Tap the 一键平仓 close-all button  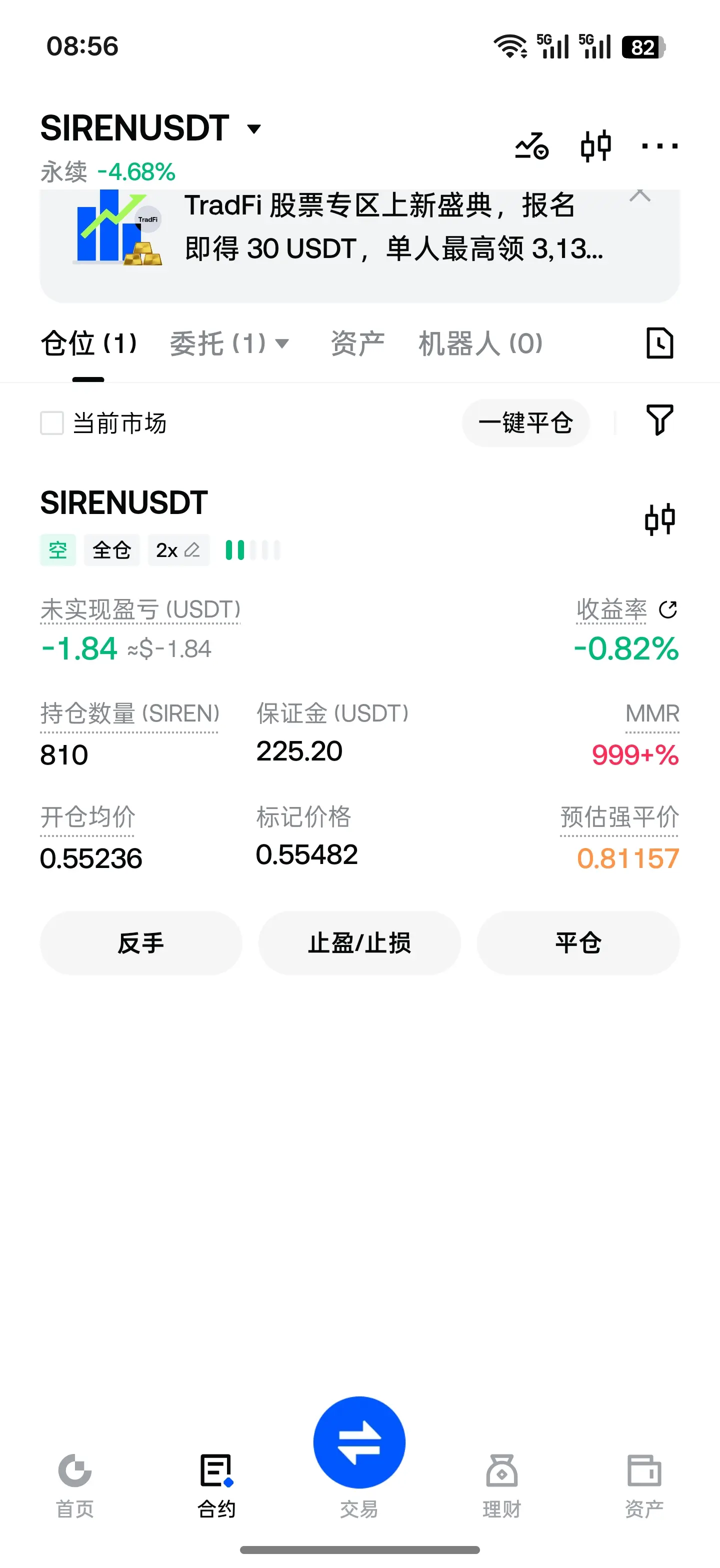[525, 423]
